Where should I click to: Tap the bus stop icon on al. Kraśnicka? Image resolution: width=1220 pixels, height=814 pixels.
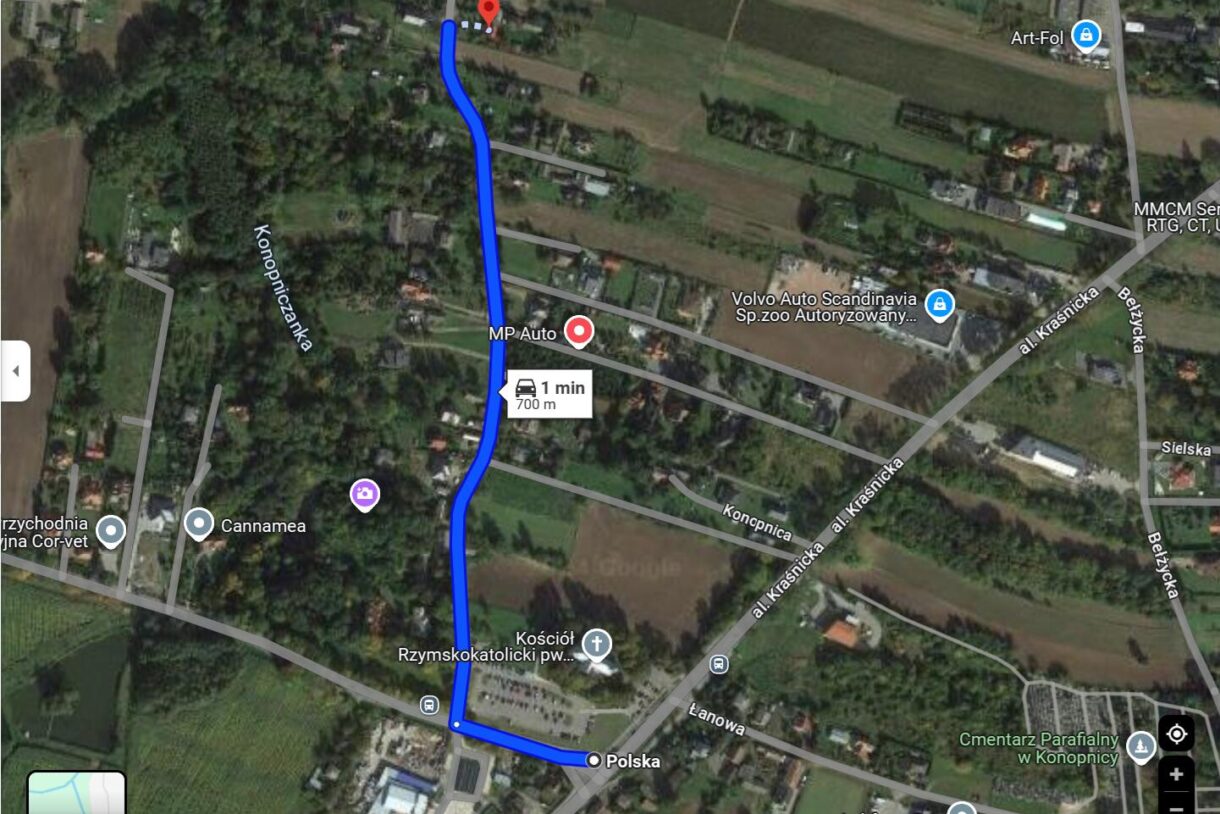[x=718, y=664]
